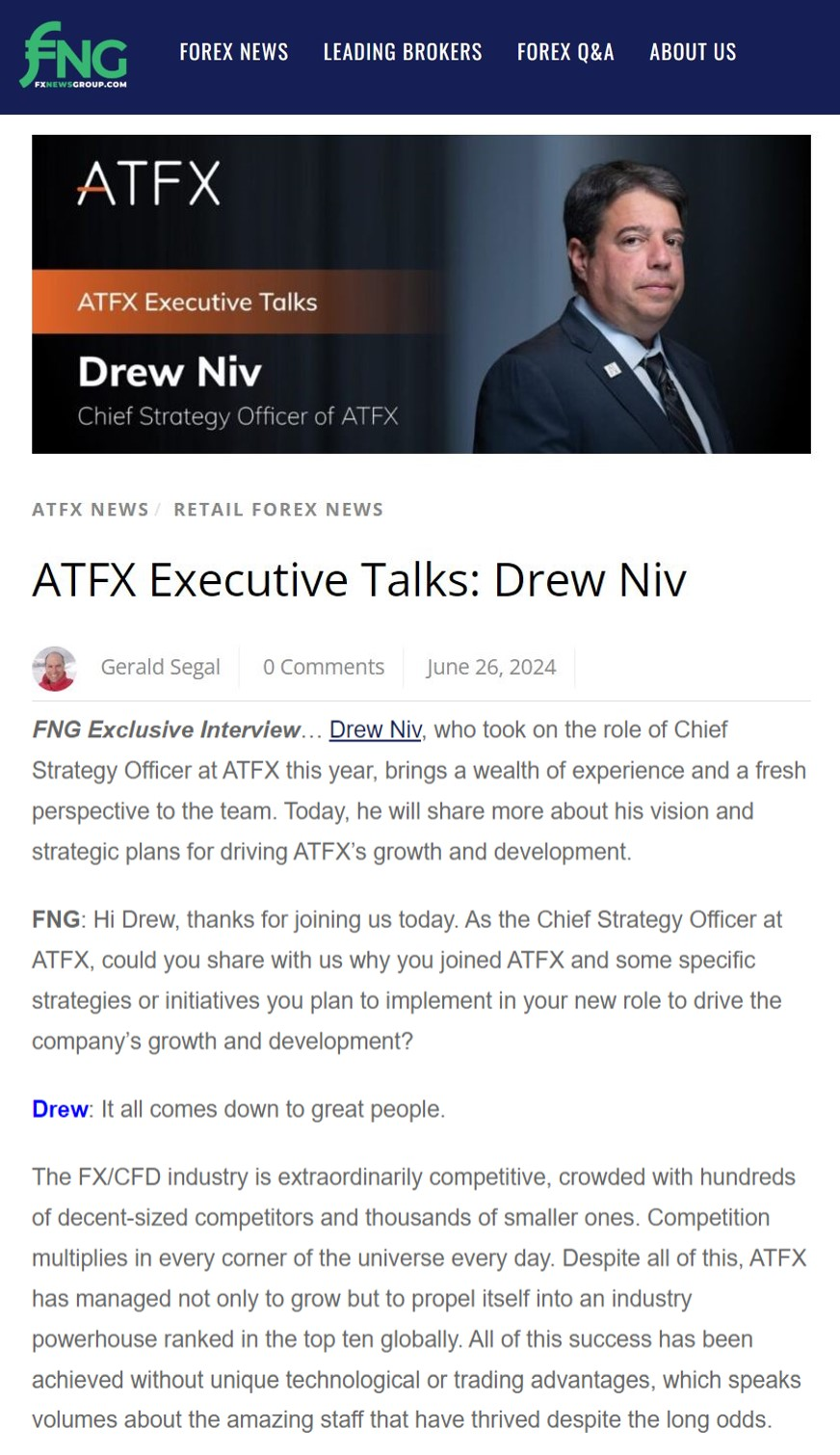Image resolution: width=840 pixels, height=1455 pixels.
Task: Browse the Retail Forex News category
Action: [277, 510]
